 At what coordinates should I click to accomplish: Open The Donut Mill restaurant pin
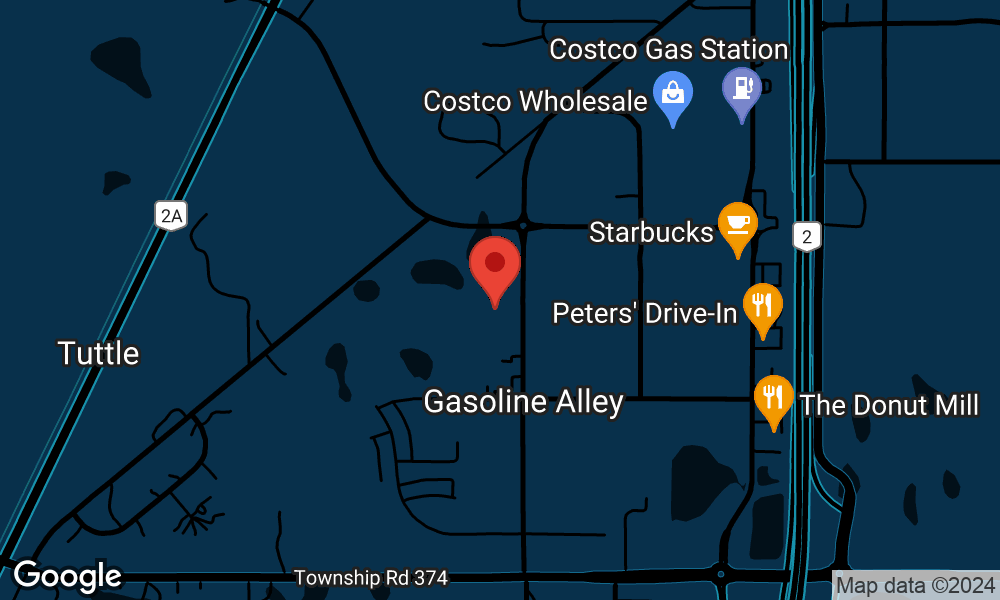pos(773,397)
